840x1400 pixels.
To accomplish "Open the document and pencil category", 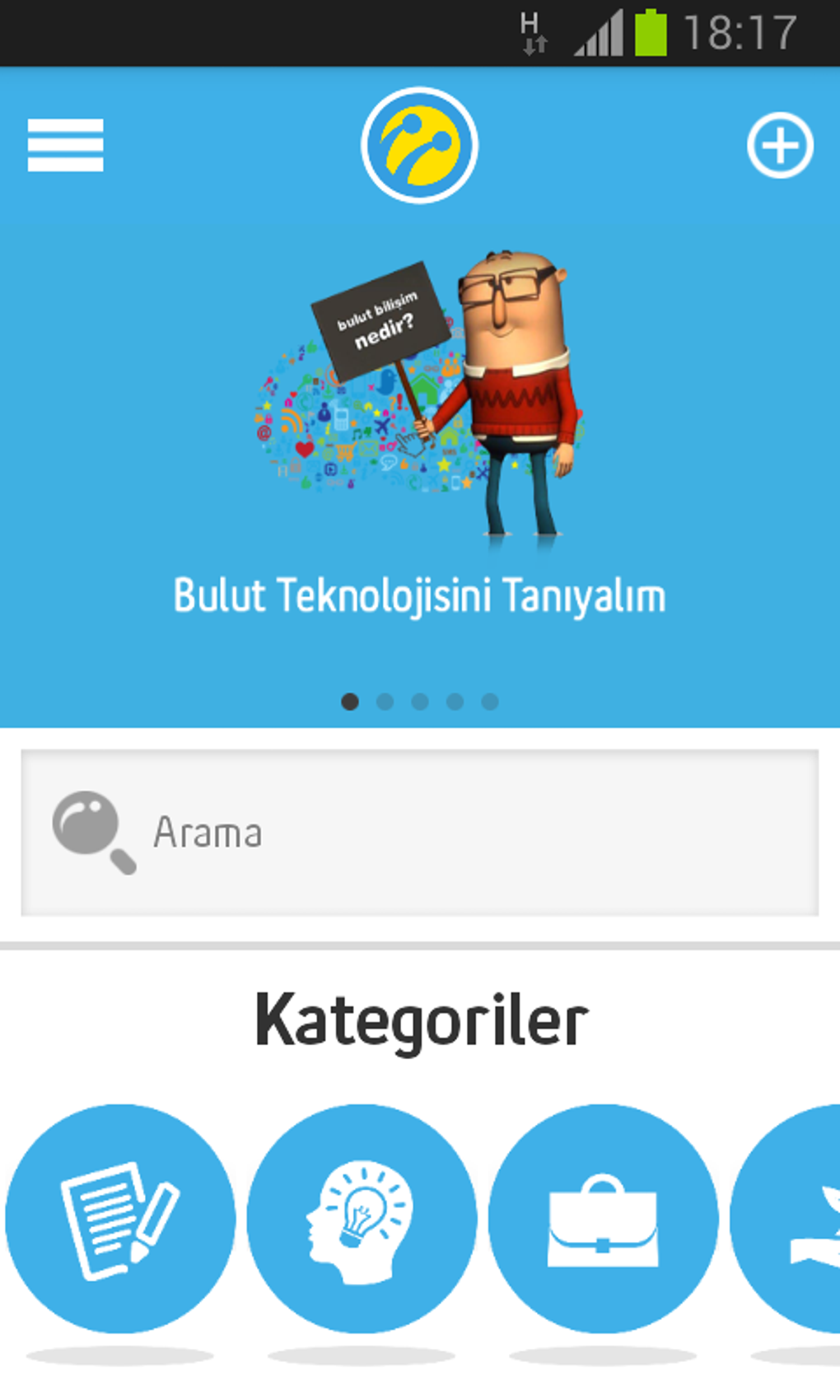I will coord(120,1219).
